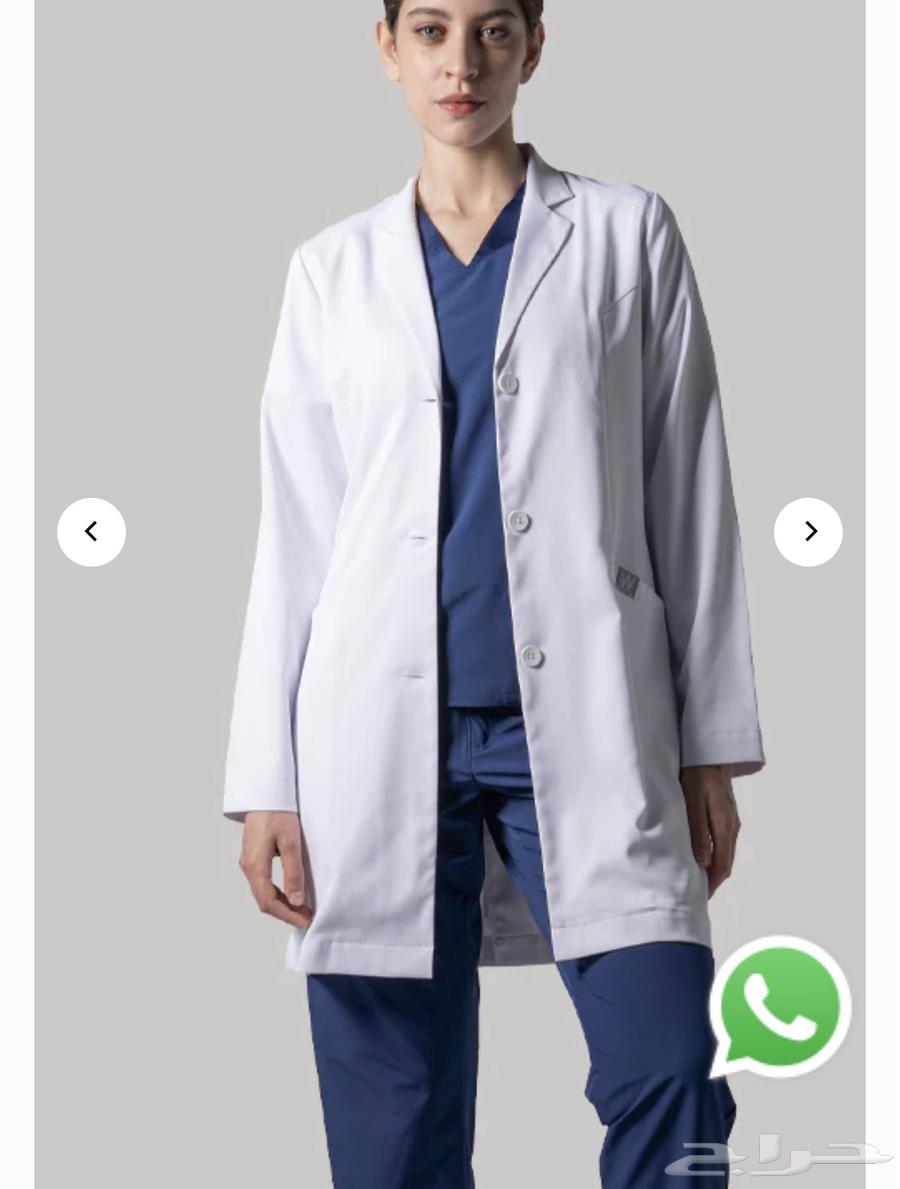
Task: Go back one slide using the left navigation control
Action: tap(91, 531)
